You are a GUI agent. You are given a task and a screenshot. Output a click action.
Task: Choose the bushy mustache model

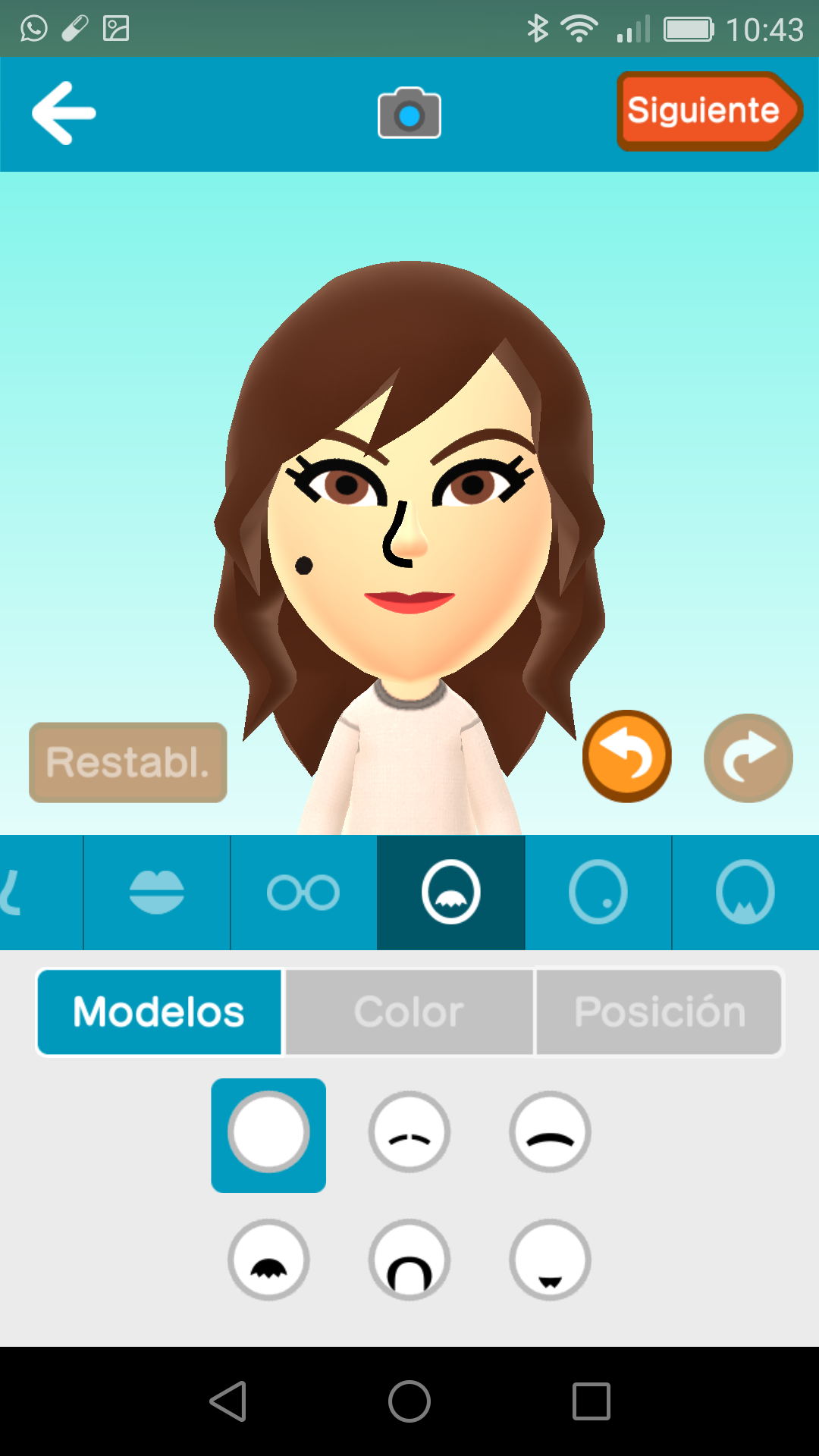(268, 1260)
